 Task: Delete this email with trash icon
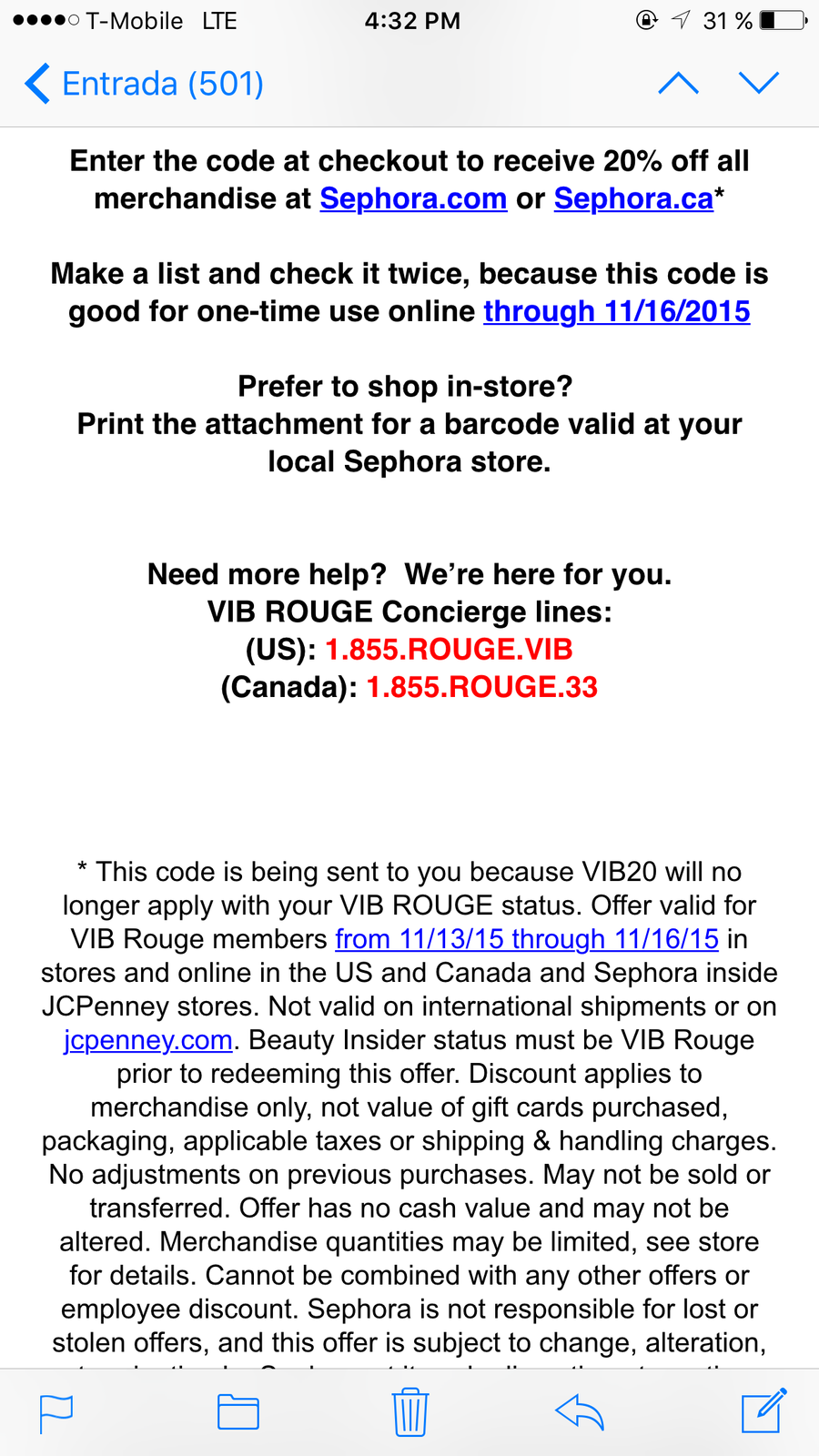point(410,1412)
